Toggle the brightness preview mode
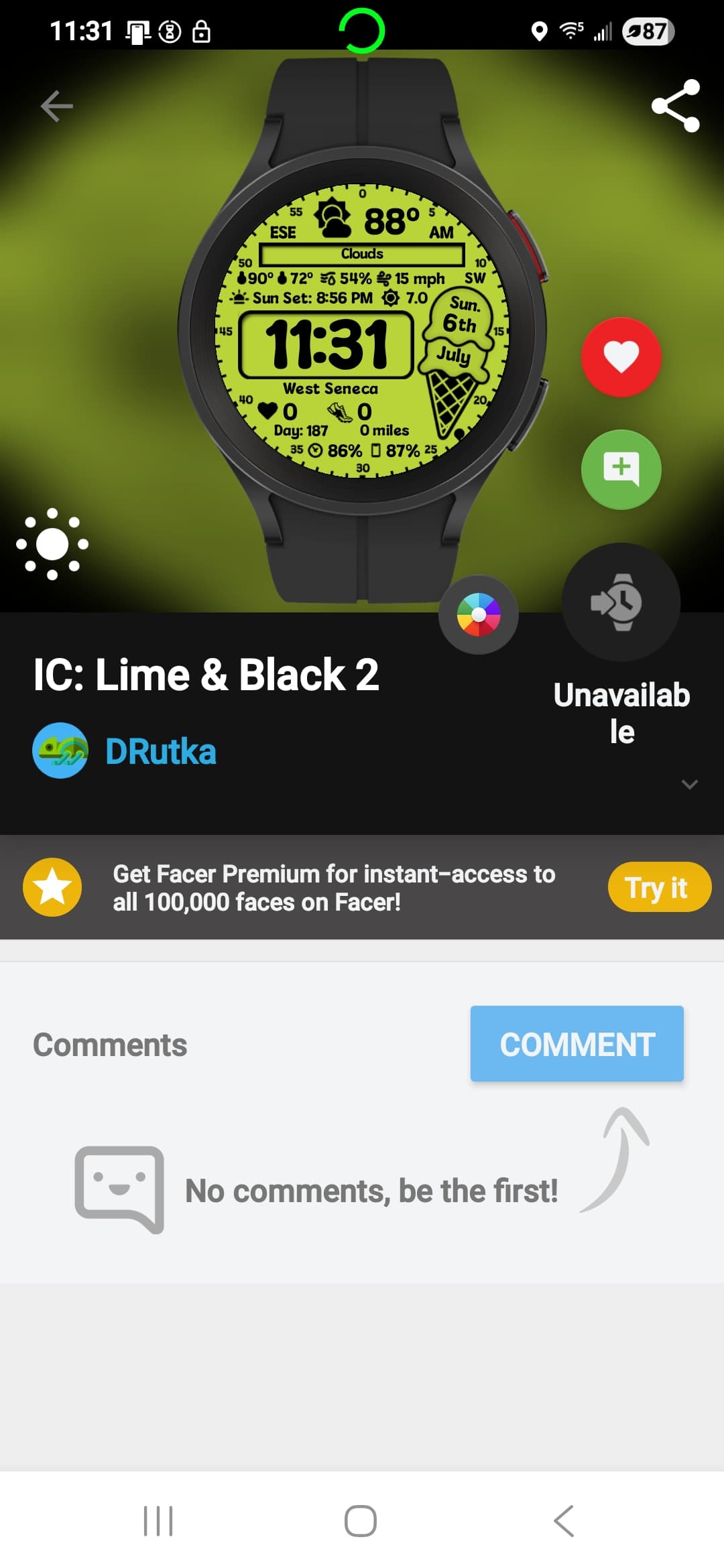The image size is (724, 1568). point(52,544)
